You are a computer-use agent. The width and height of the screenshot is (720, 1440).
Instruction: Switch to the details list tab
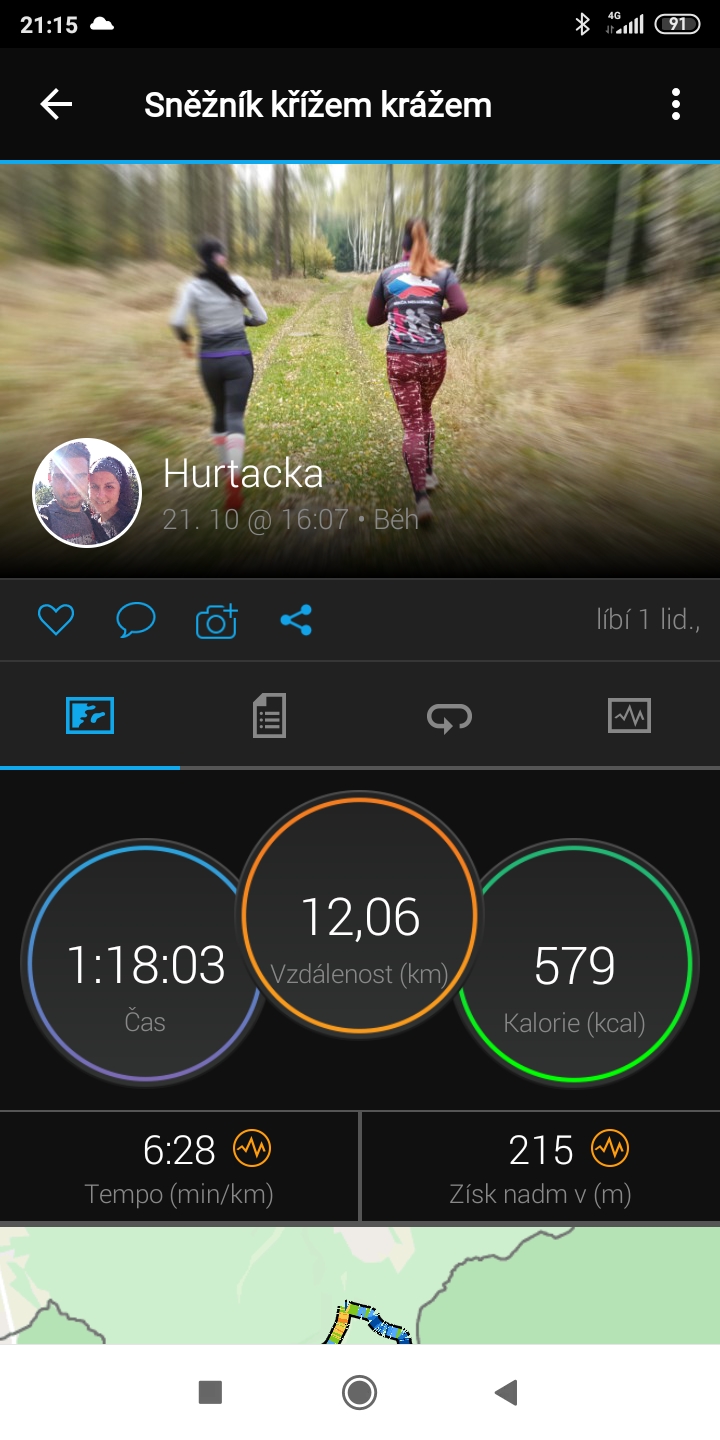269,716
